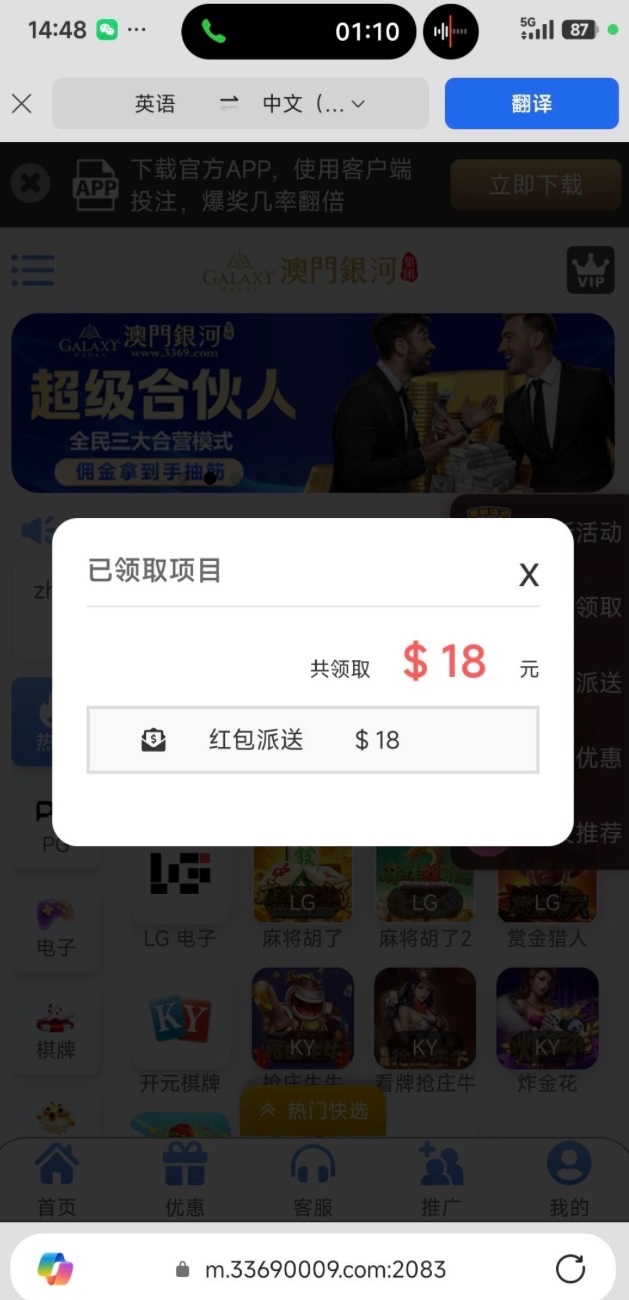
Task: Return to the ongoing call pill
Action: [298, 31]
